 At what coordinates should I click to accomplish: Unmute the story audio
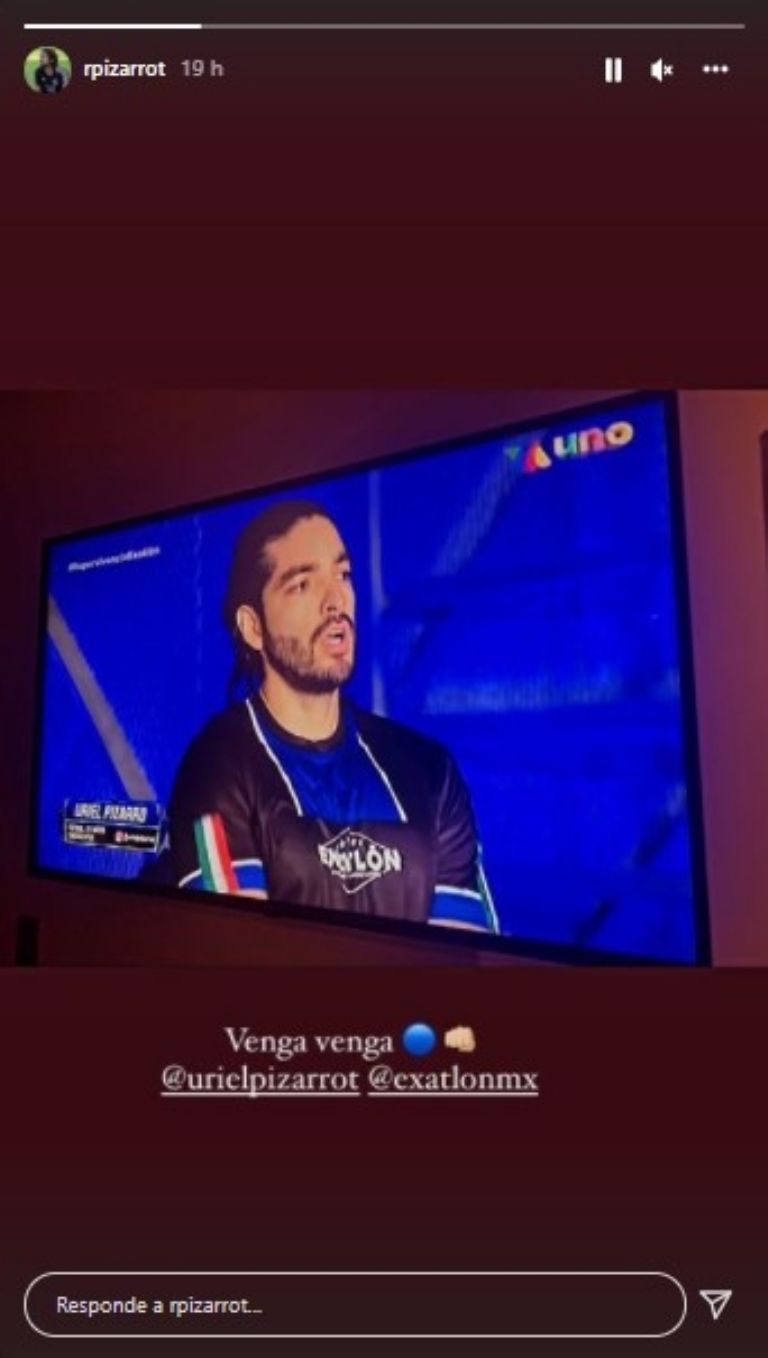pyautogui.click(x=662, y=70)
